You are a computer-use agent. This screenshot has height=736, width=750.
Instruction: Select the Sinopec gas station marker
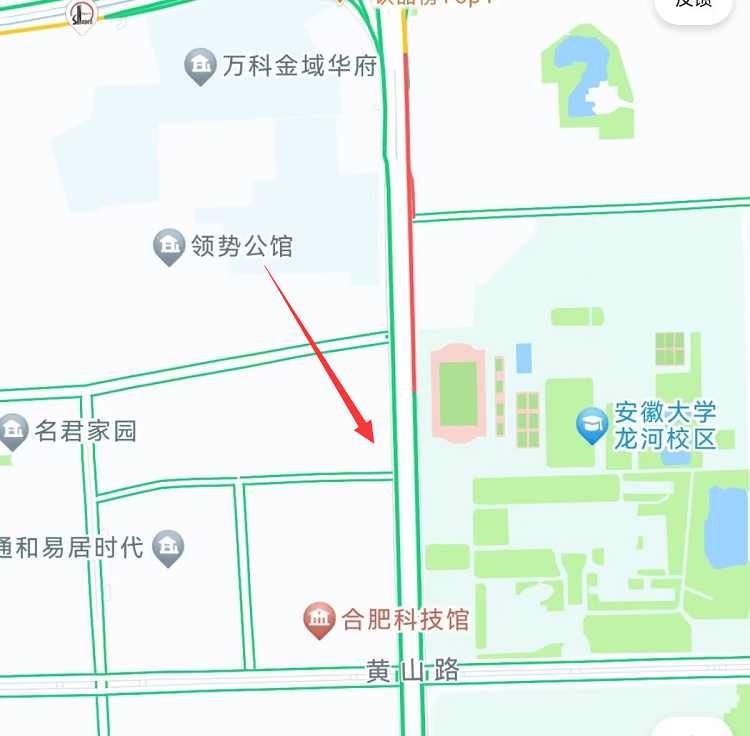[82, 14]
